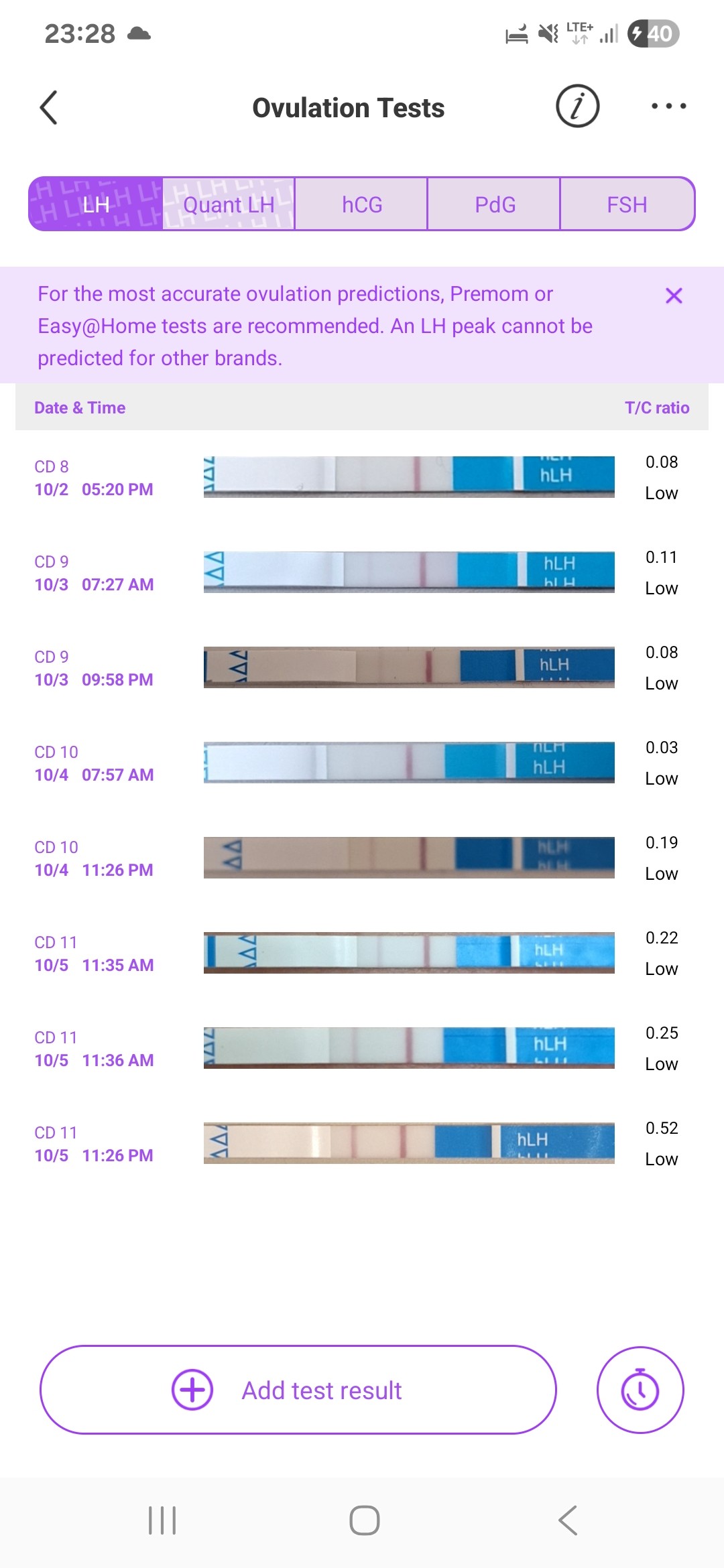Screen dimensions: 724x1568
Task: Open the three-dot overflow menu
Action: (x=668, y=107)
